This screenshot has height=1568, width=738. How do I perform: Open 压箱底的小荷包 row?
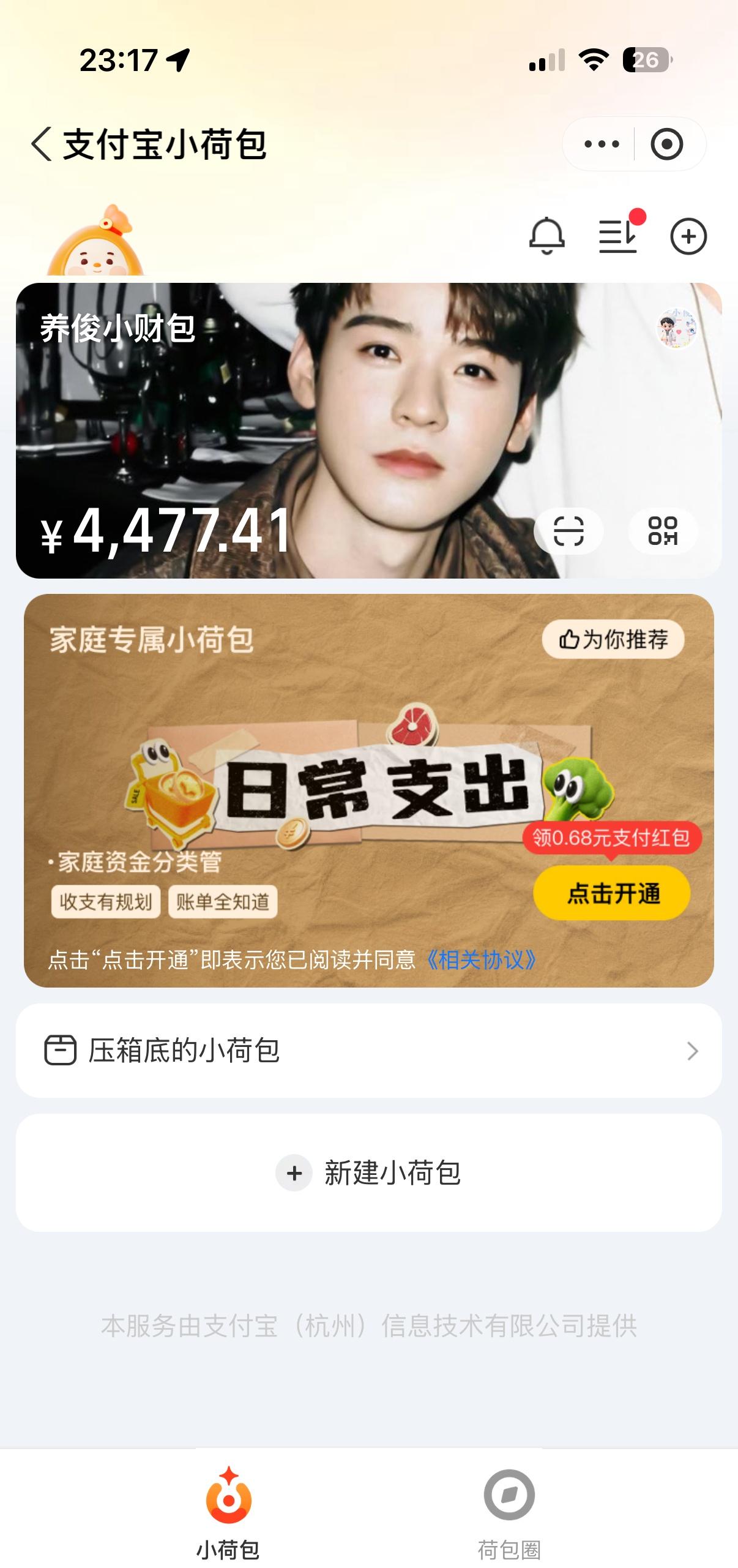pos(368,1051)
